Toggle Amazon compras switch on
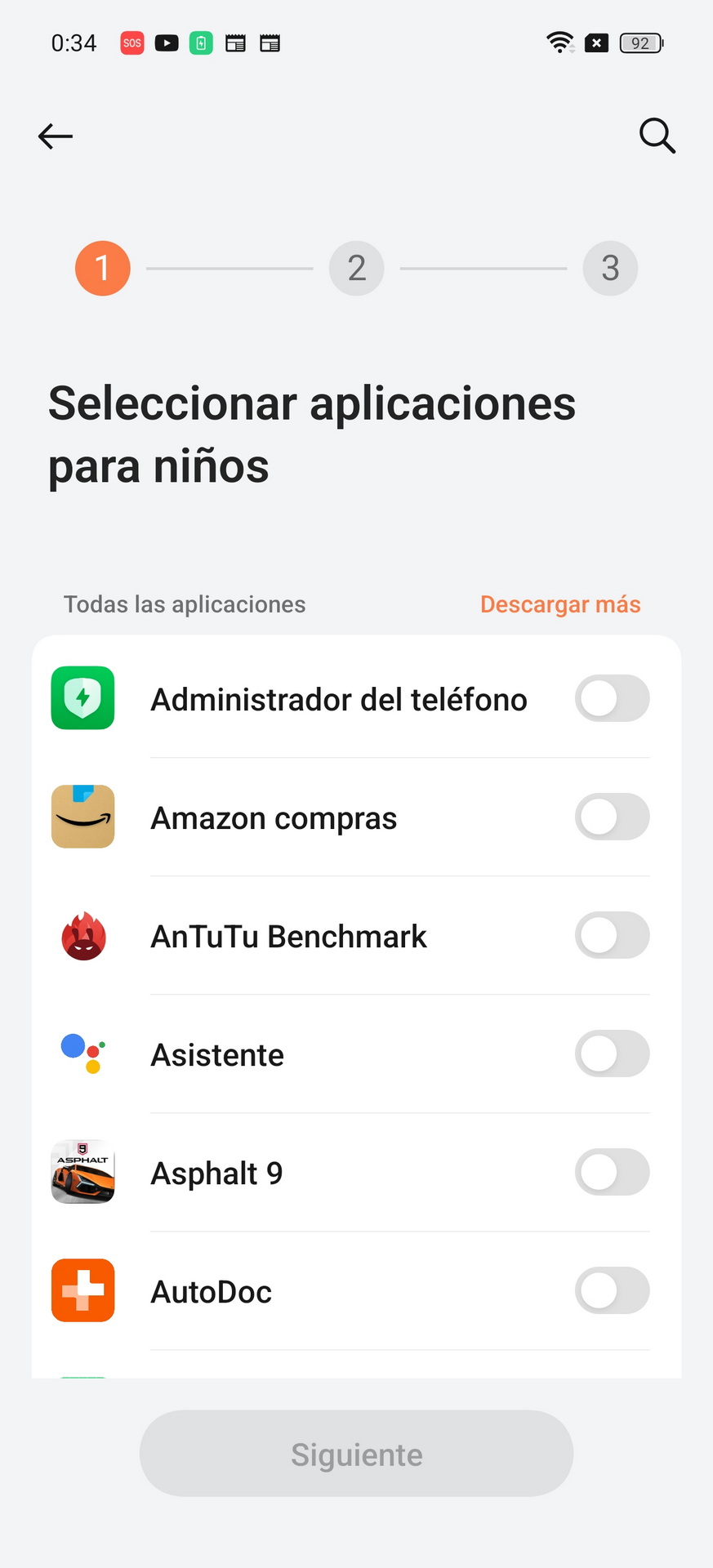The width and height of the screenshot is (713, 1568). [612, 817]
